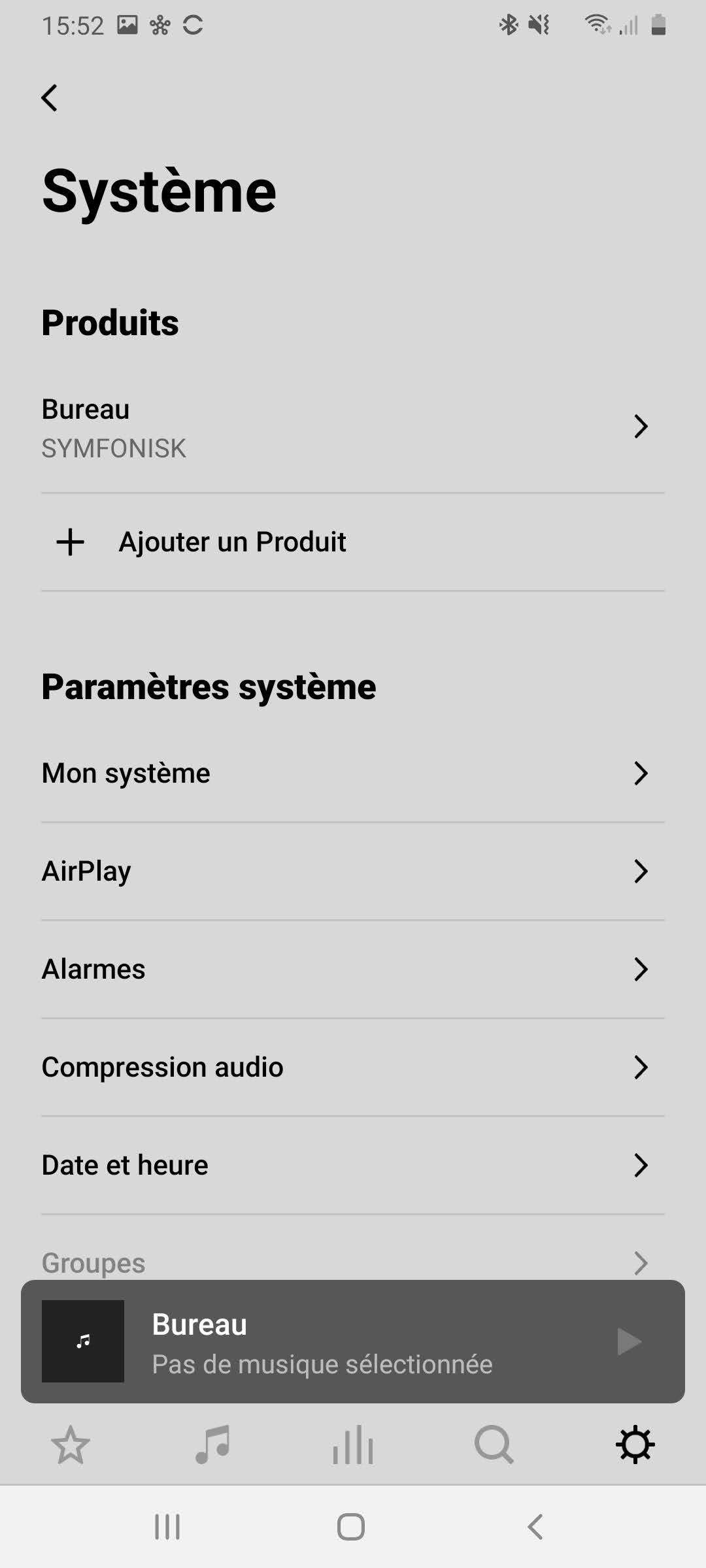Tap Ajouter un Produit
This screenshot has height=1568, width=706.
click(353, 542)
